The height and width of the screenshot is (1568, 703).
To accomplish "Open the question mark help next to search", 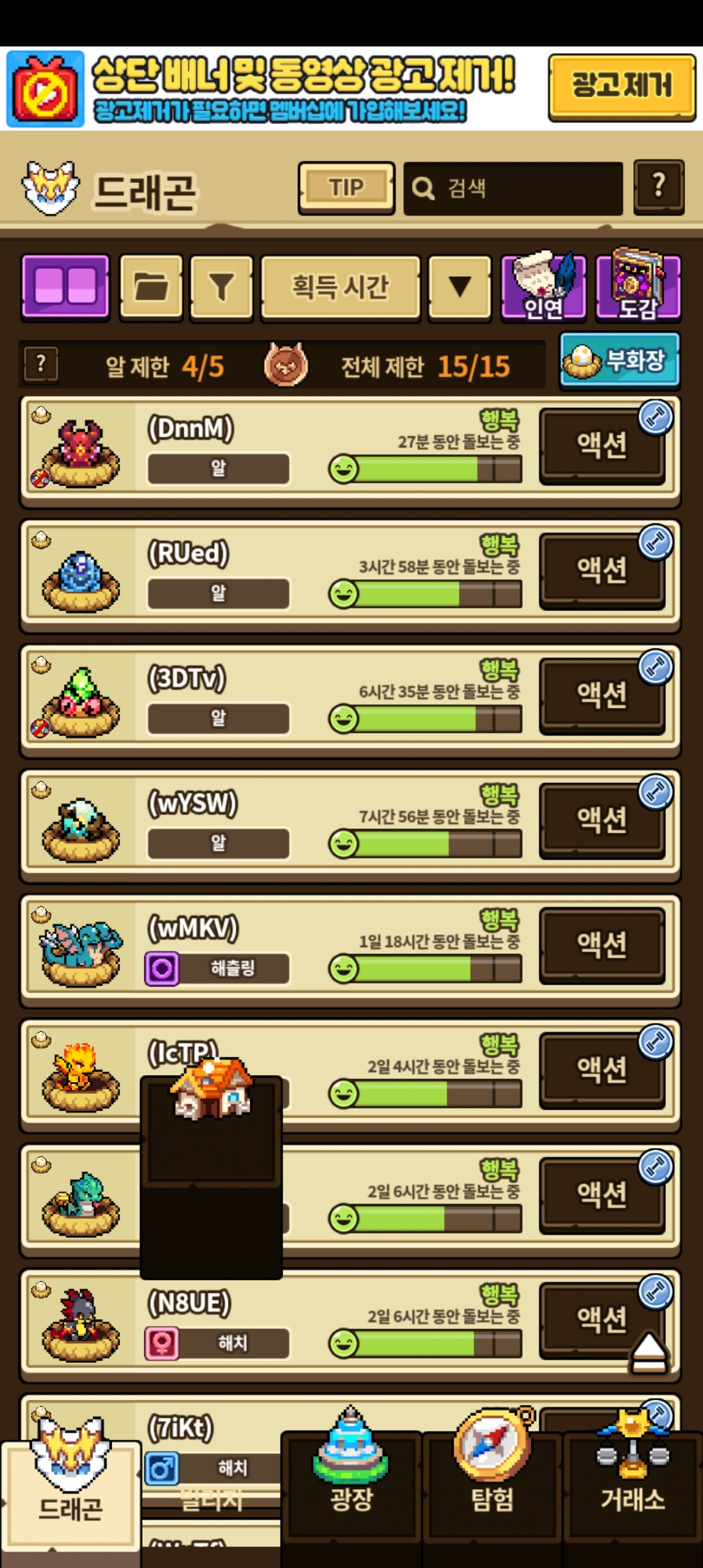I will [659, 187].
